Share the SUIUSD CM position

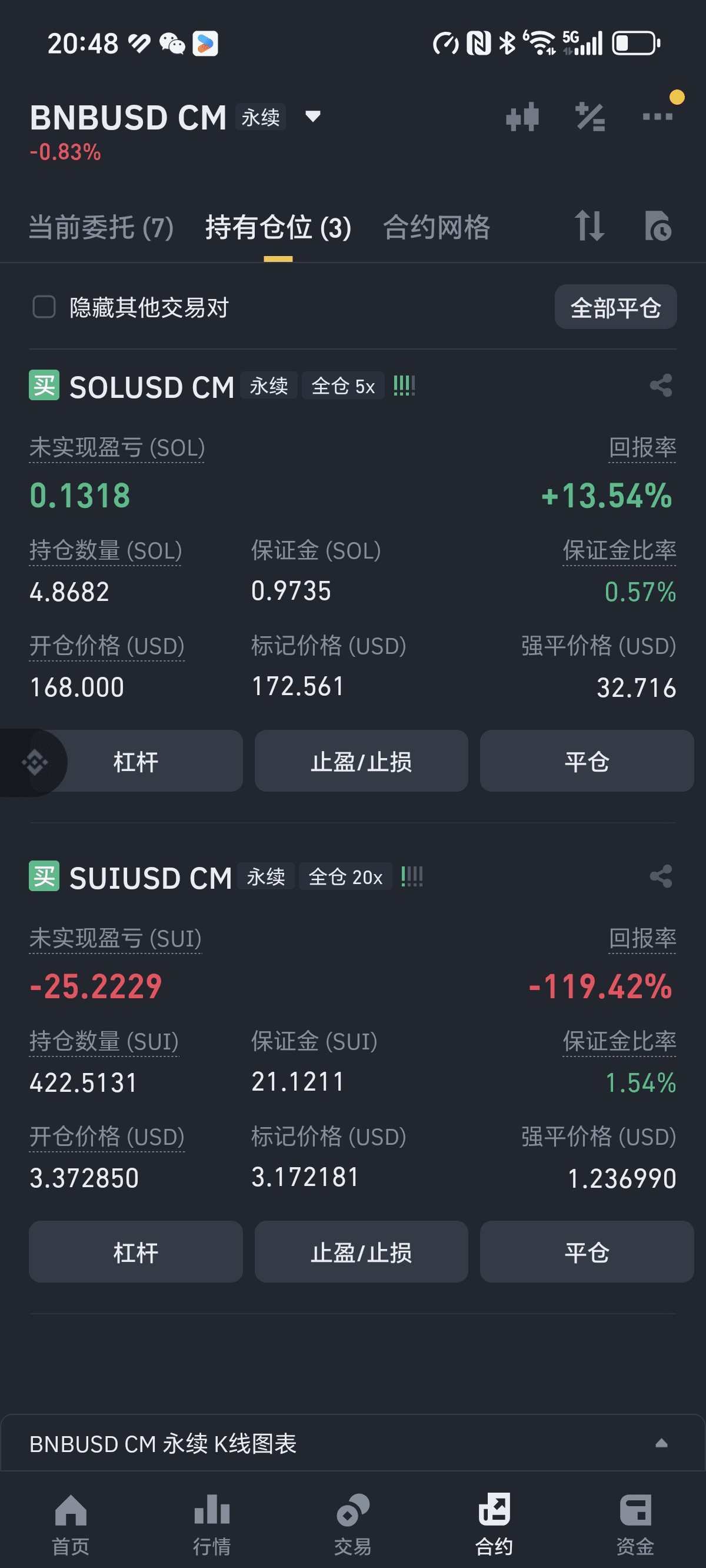tap(661, 876)
